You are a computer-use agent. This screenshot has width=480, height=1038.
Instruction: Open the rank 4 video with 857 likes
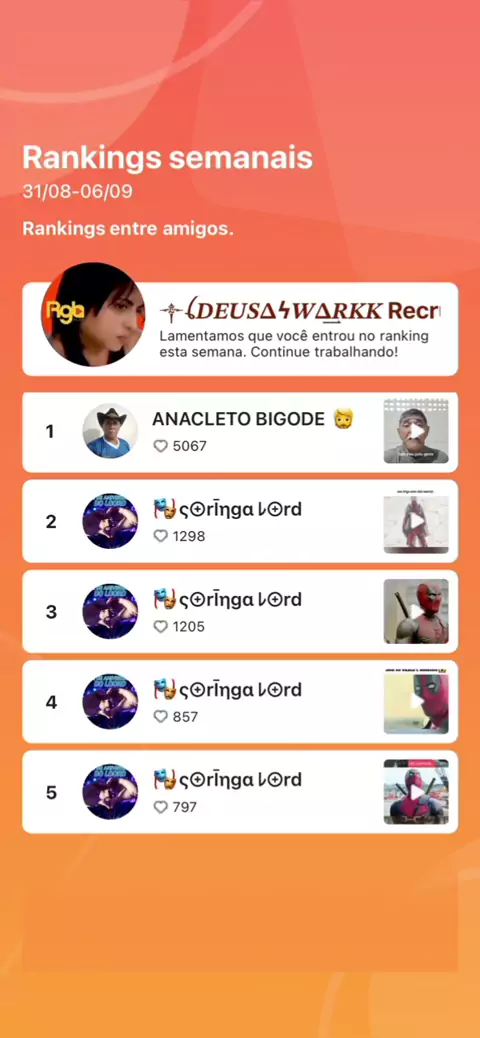pos(416,702)
